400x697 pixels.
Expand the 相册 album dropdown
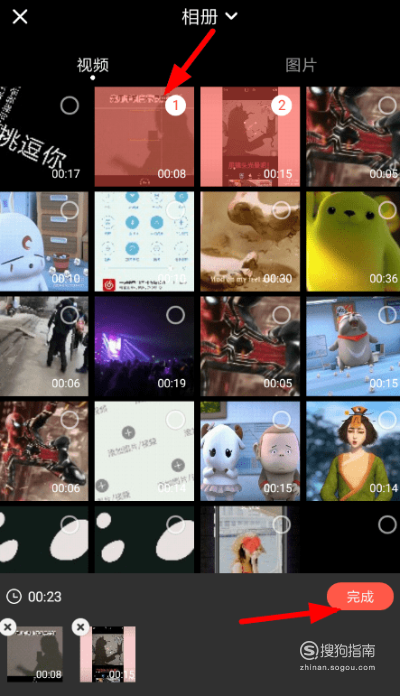(x=210, y=17)
